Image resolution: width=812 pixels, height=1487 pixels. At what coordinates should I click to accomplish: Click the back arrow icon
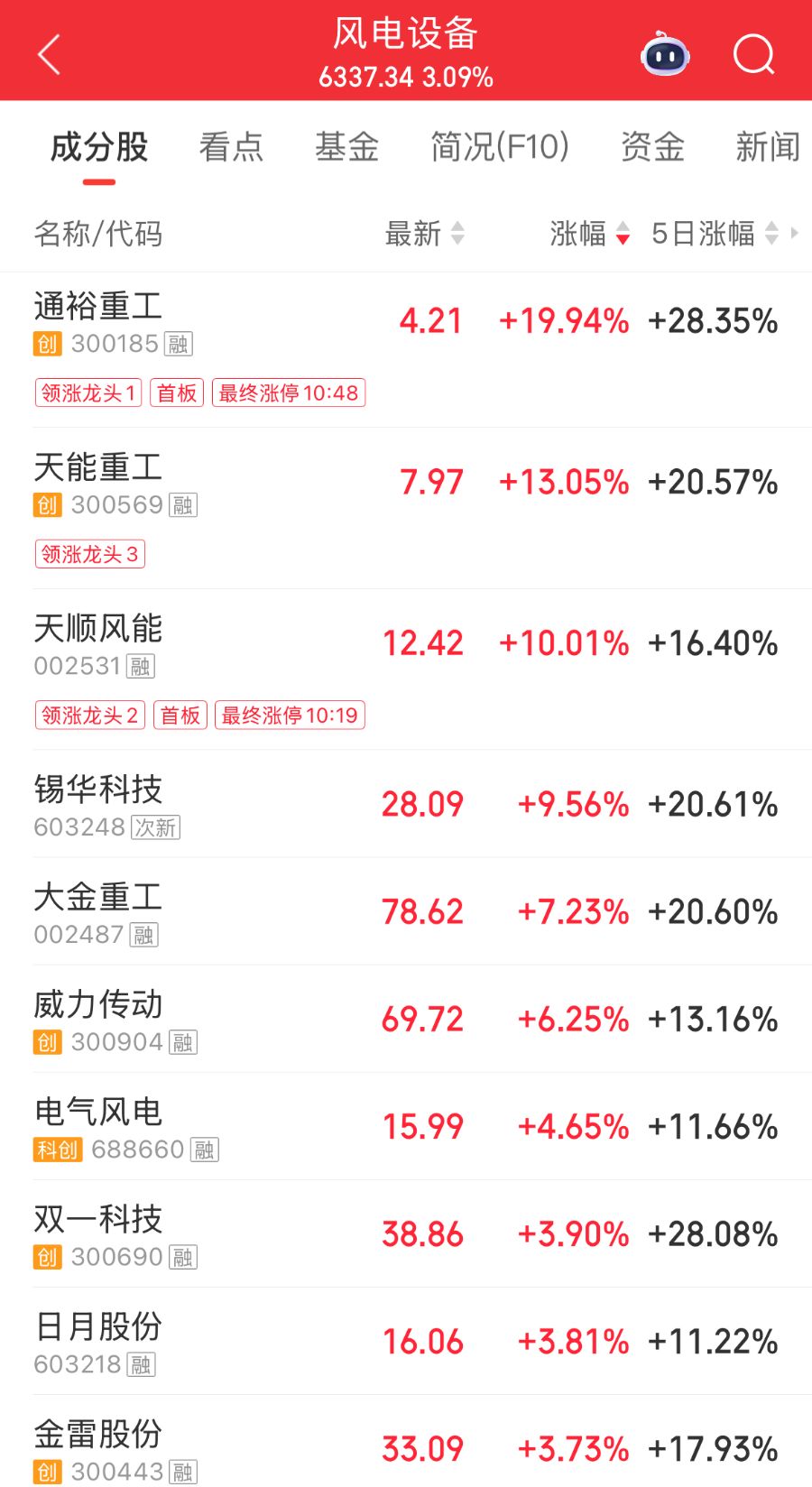pyautogui.click(x=50, y=54)
